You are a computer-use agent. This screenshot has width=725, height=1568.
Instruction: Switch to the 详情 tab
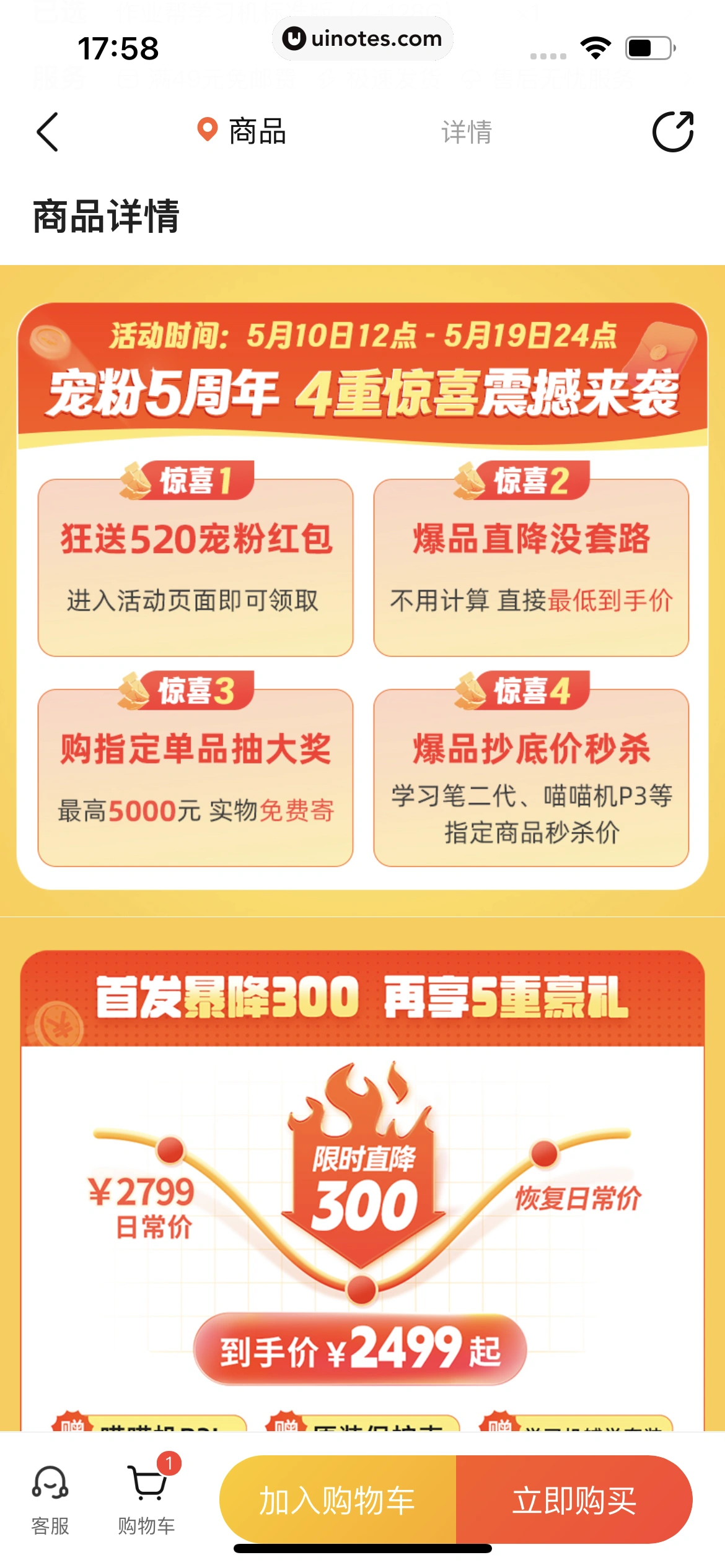[467, 132]
